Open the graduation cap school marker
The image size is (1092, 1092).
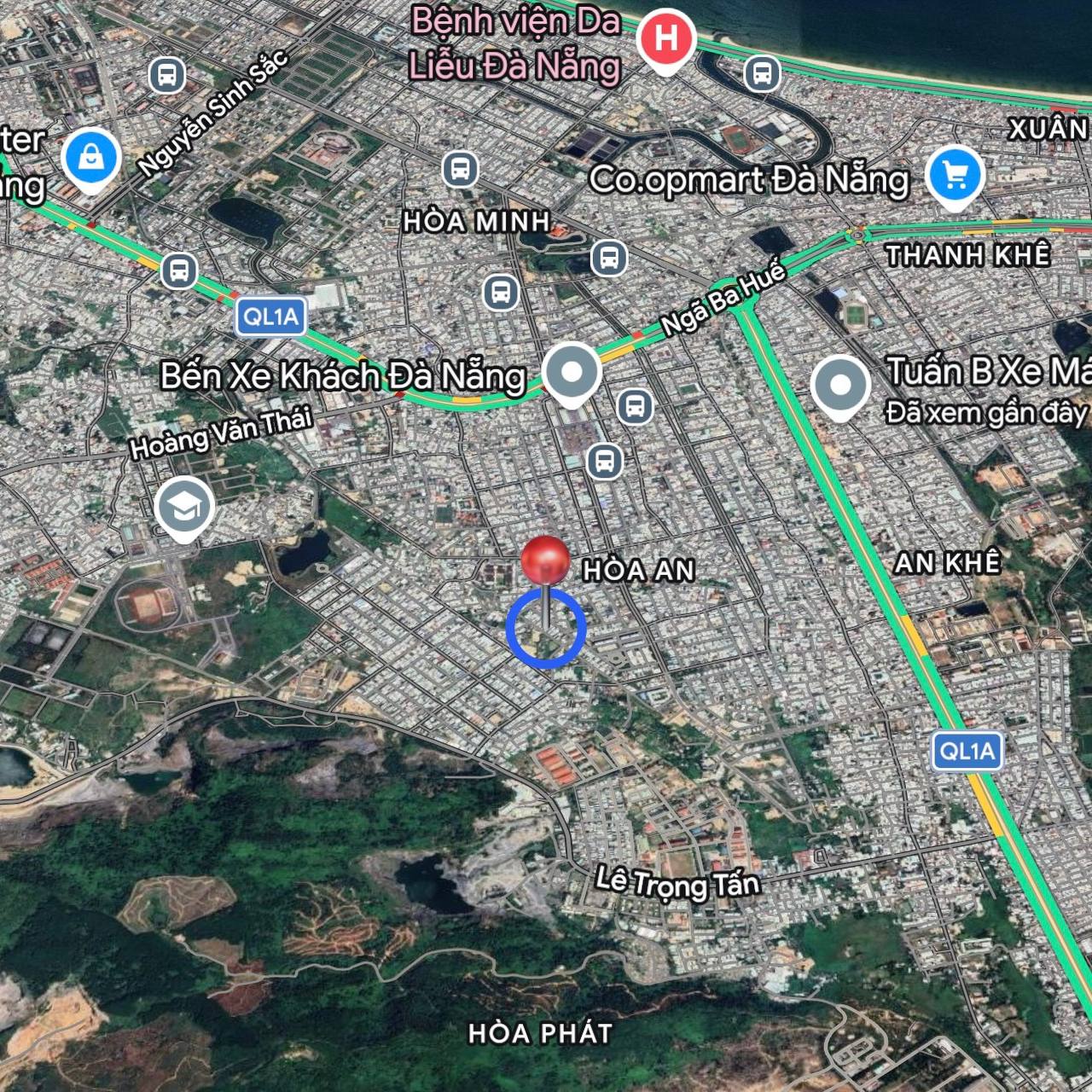coord(184,508)
